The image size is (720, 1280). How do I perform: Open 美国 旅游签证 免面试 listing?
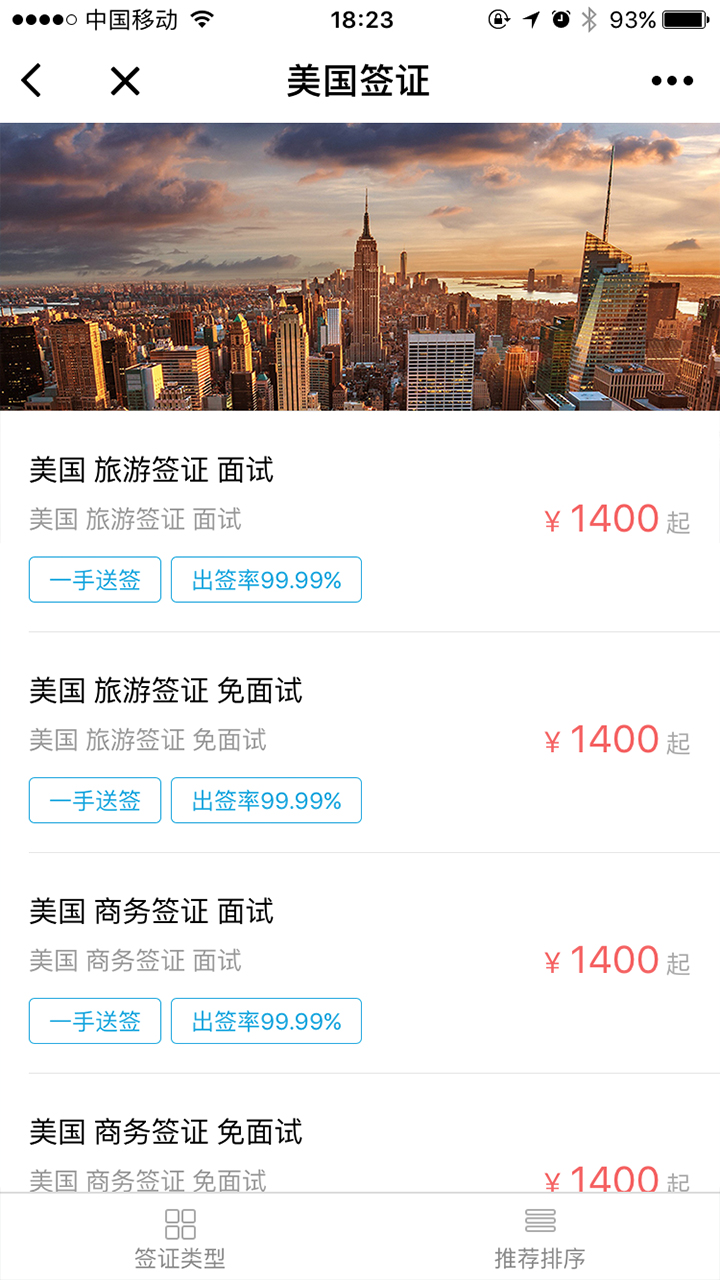[x=360, y=743]
